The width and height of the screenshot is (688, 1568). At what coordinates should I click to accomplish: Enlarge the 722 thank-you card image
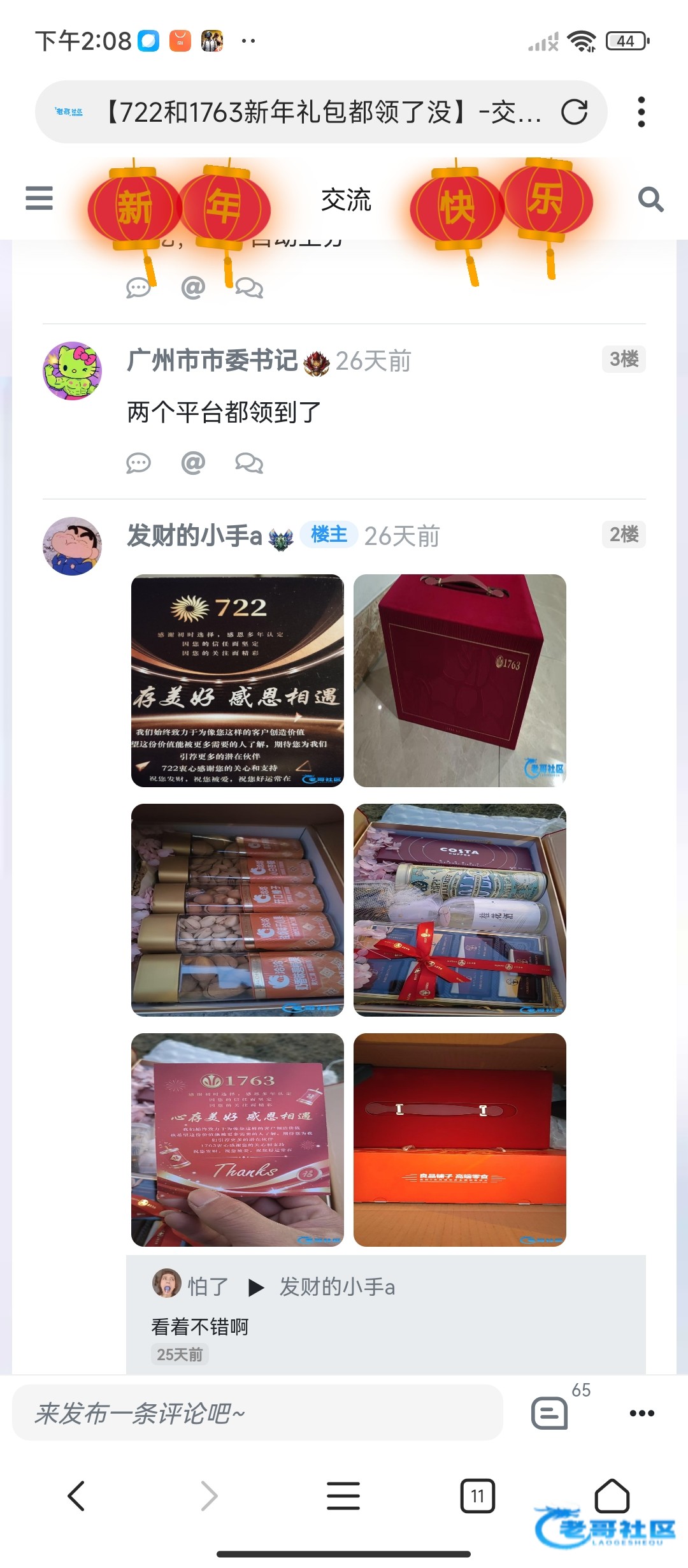pos(238,681)
